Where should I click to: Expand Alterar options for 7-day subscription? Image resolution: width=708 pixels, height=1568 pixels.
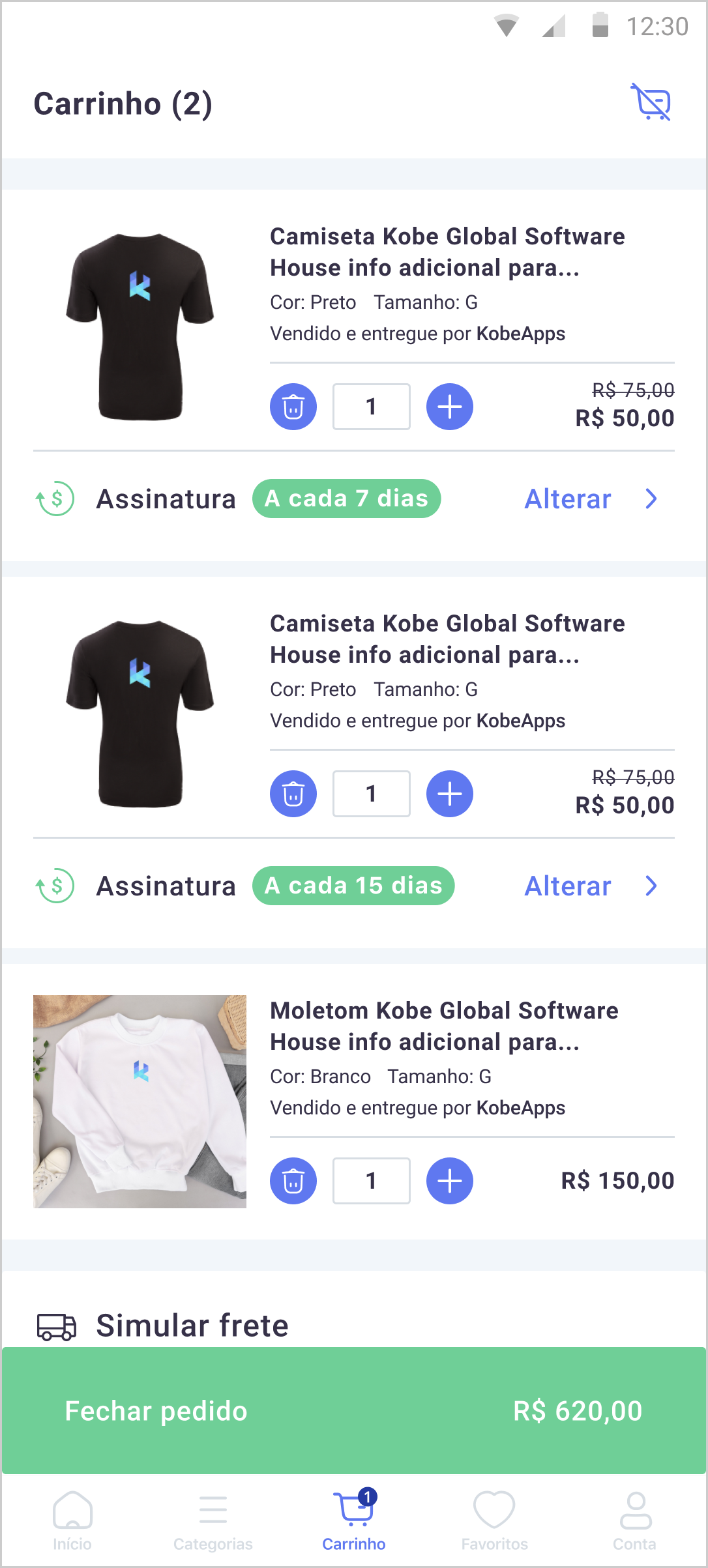tap(567, 499)
